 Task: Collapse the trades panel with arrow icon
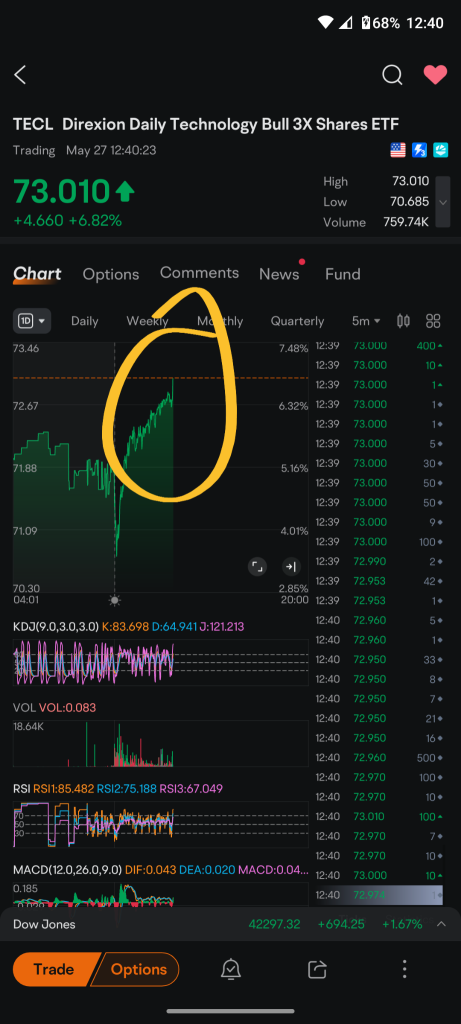290,566
